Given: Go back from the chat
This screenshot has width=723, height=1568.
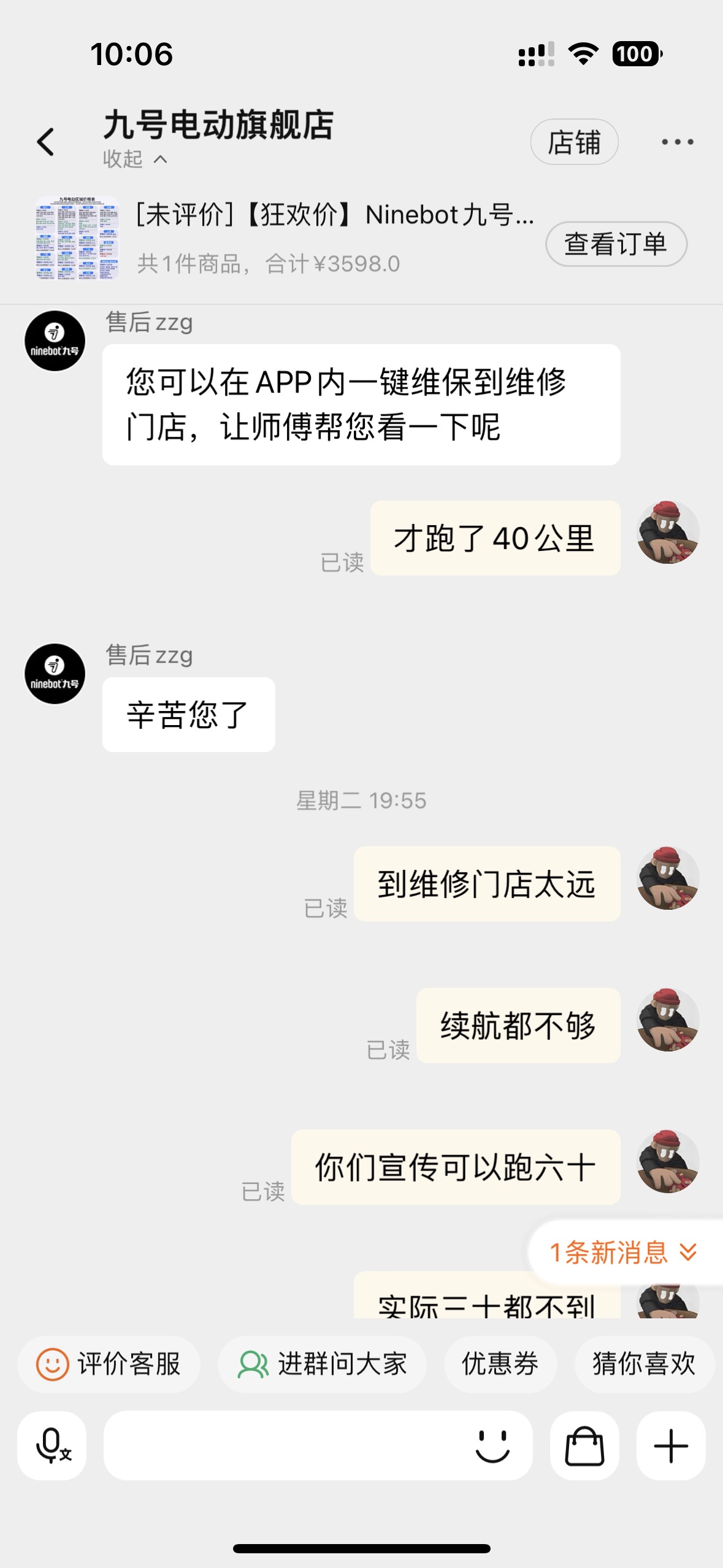Looking at the screenshot, I should point(46,142).
